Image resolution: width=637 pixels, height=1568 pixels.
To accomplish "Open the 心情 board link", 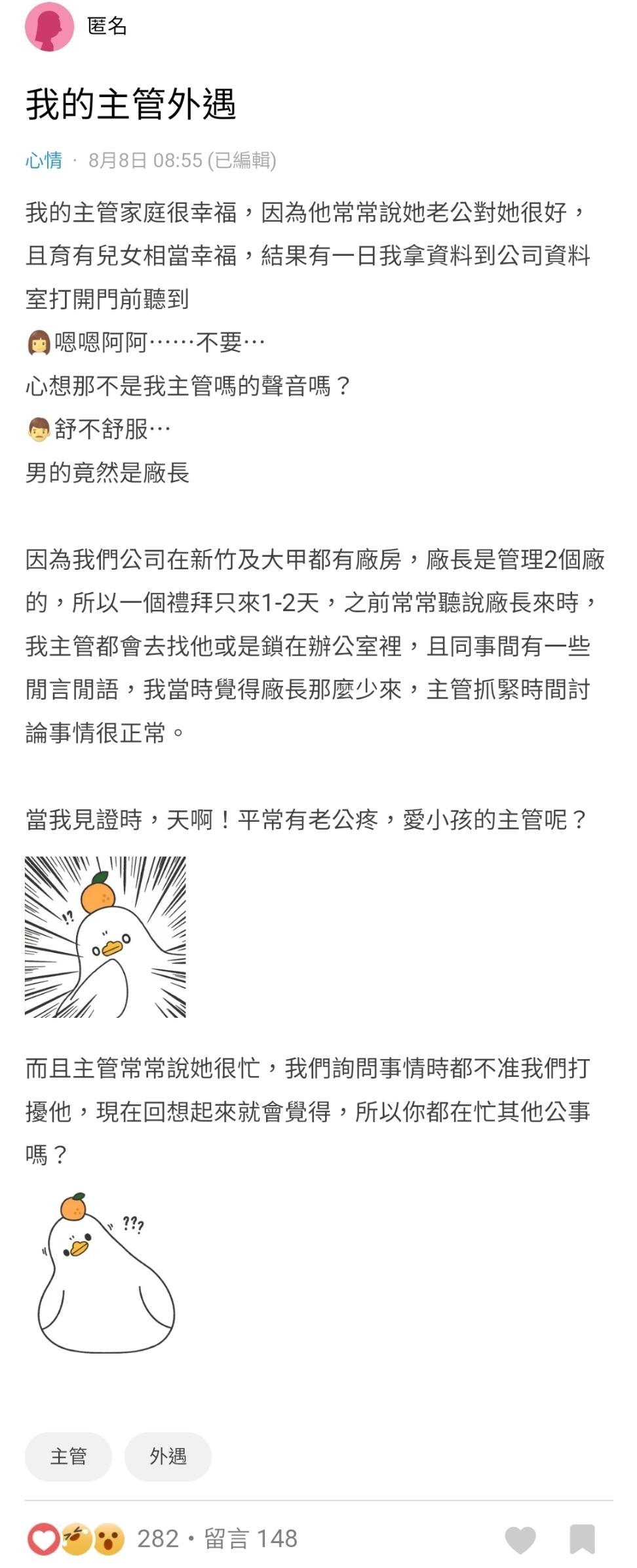I will tap(44, 160).
